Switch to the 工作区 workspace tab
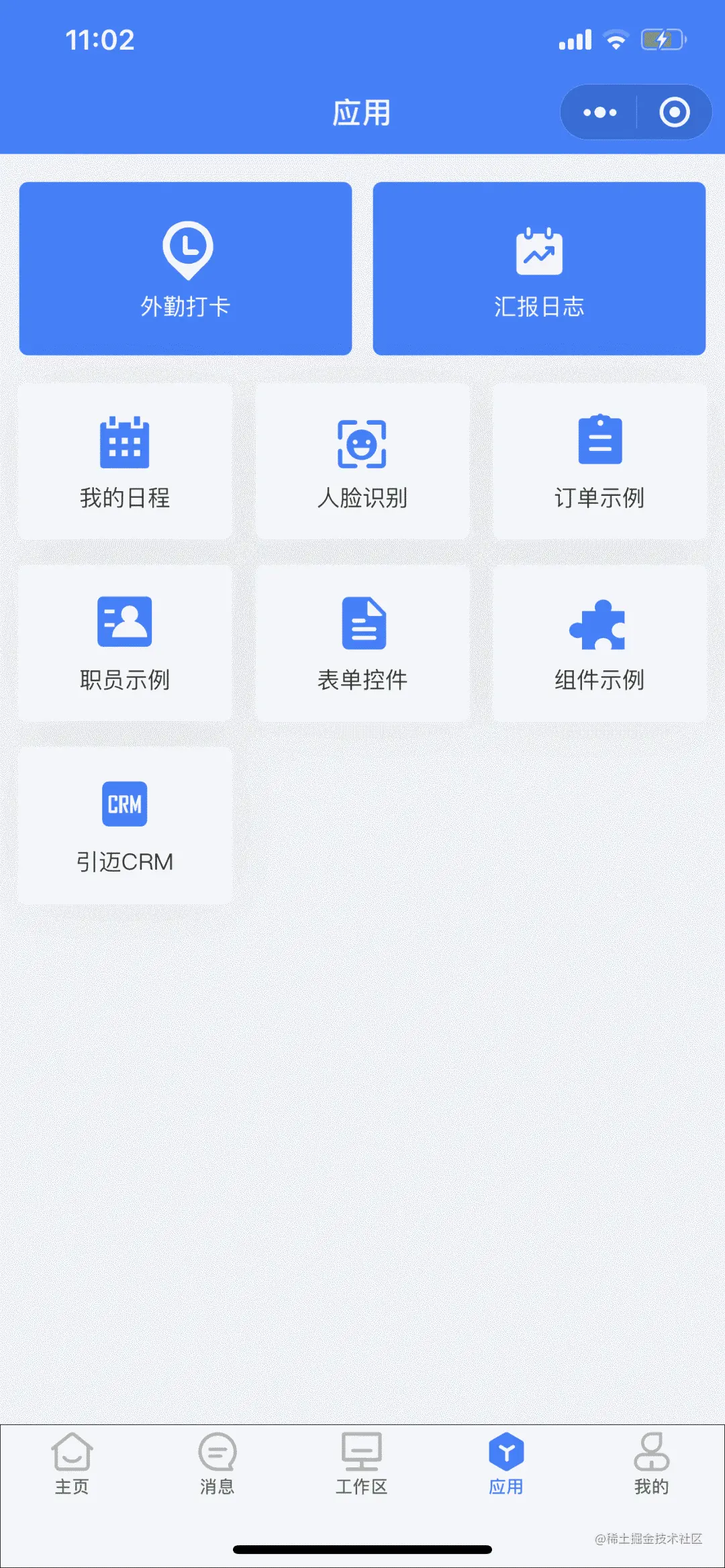 362,1464
